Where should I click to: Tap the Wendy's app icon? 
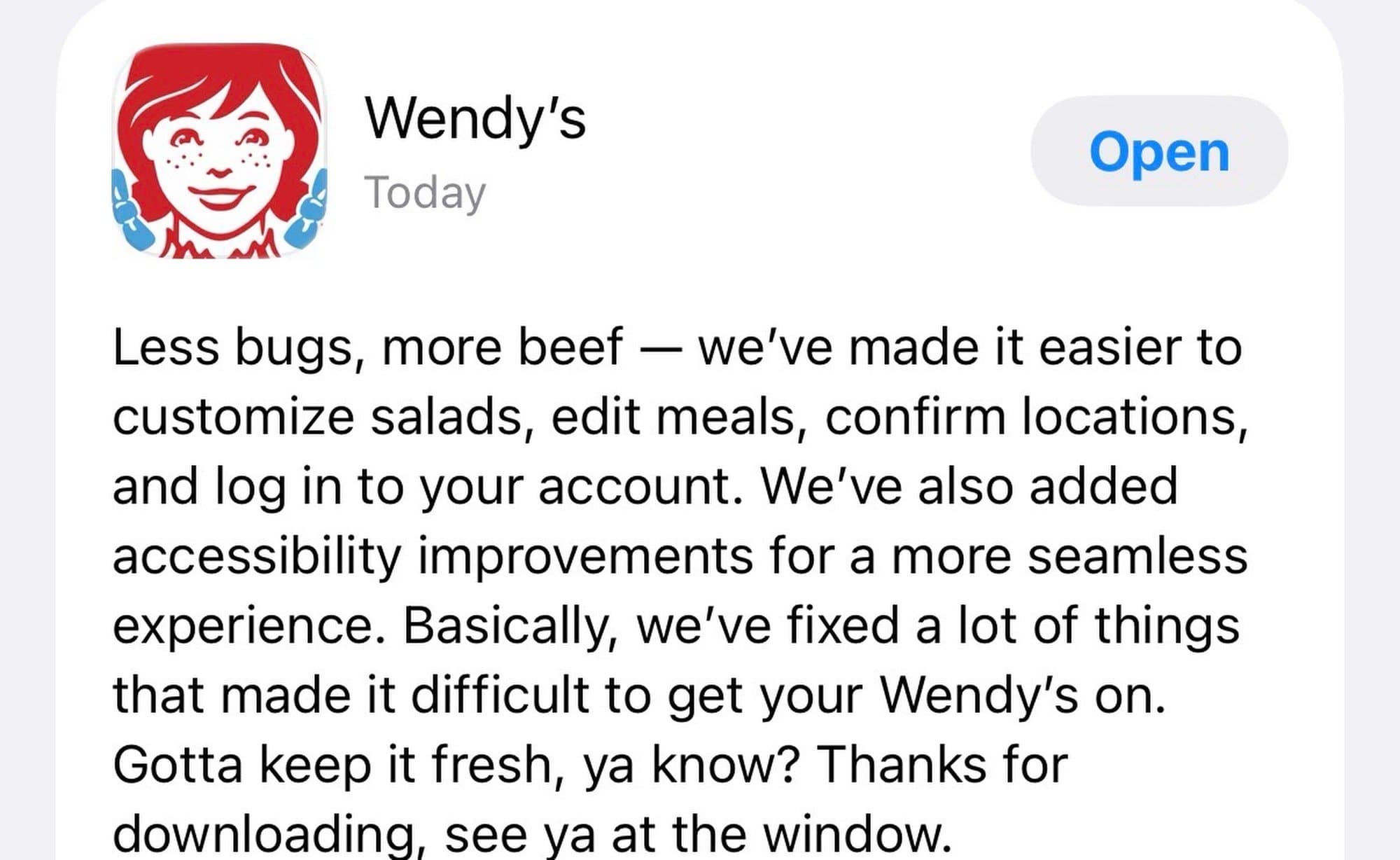point(220,151)
